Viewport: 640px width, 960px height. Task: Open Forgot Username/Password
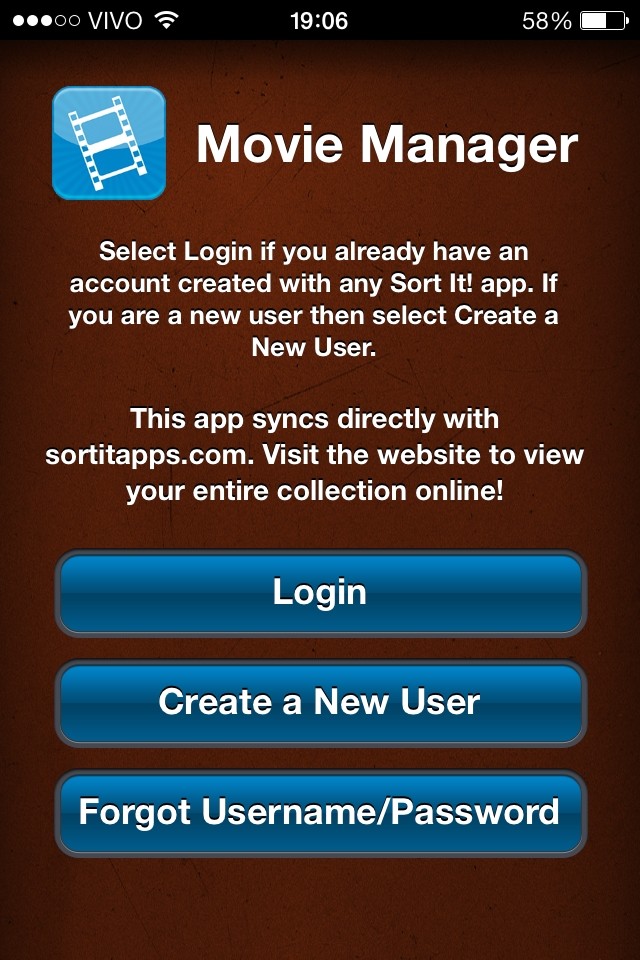pyautogui.click(x=320, y=812)
